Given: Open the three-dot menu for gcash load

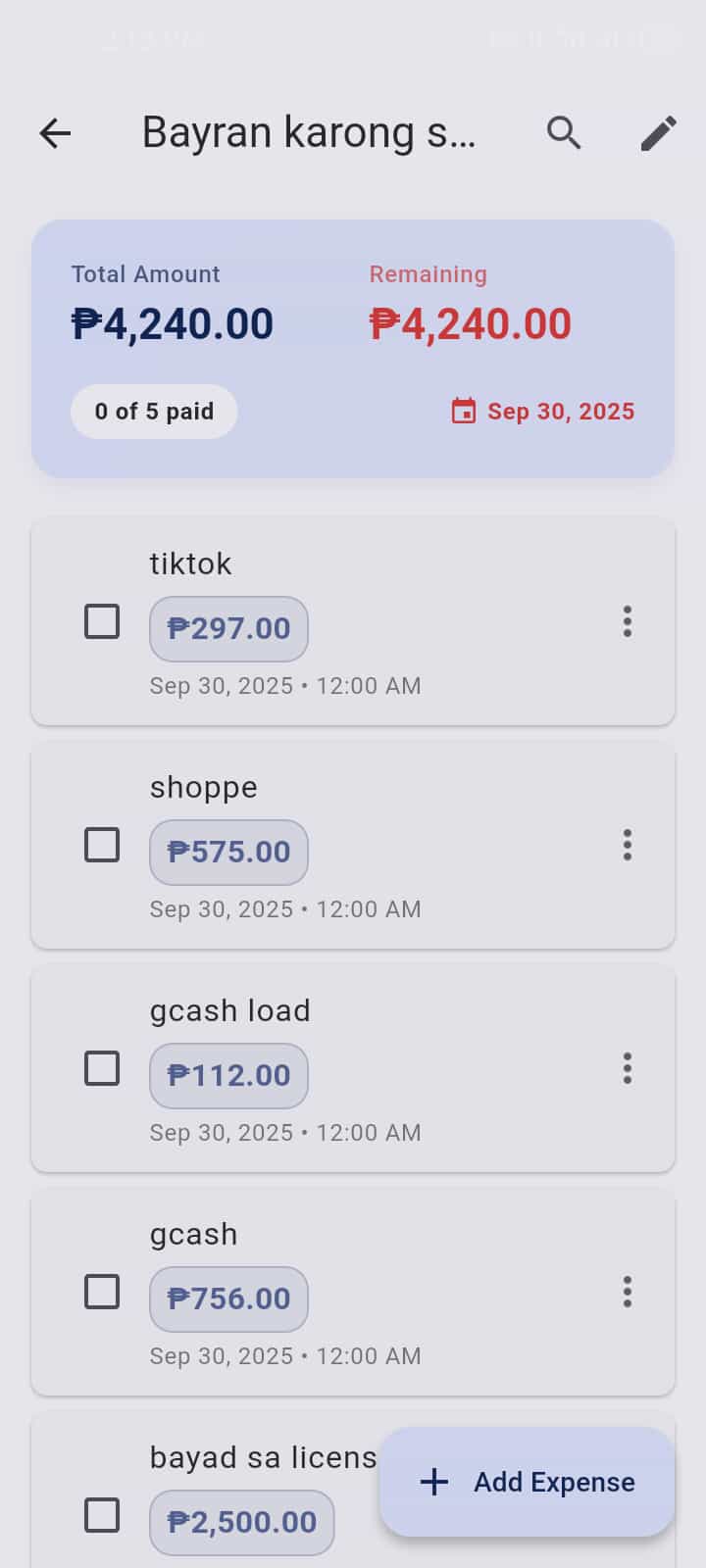Looking at the screenshot, I should tap(627, 1068).
